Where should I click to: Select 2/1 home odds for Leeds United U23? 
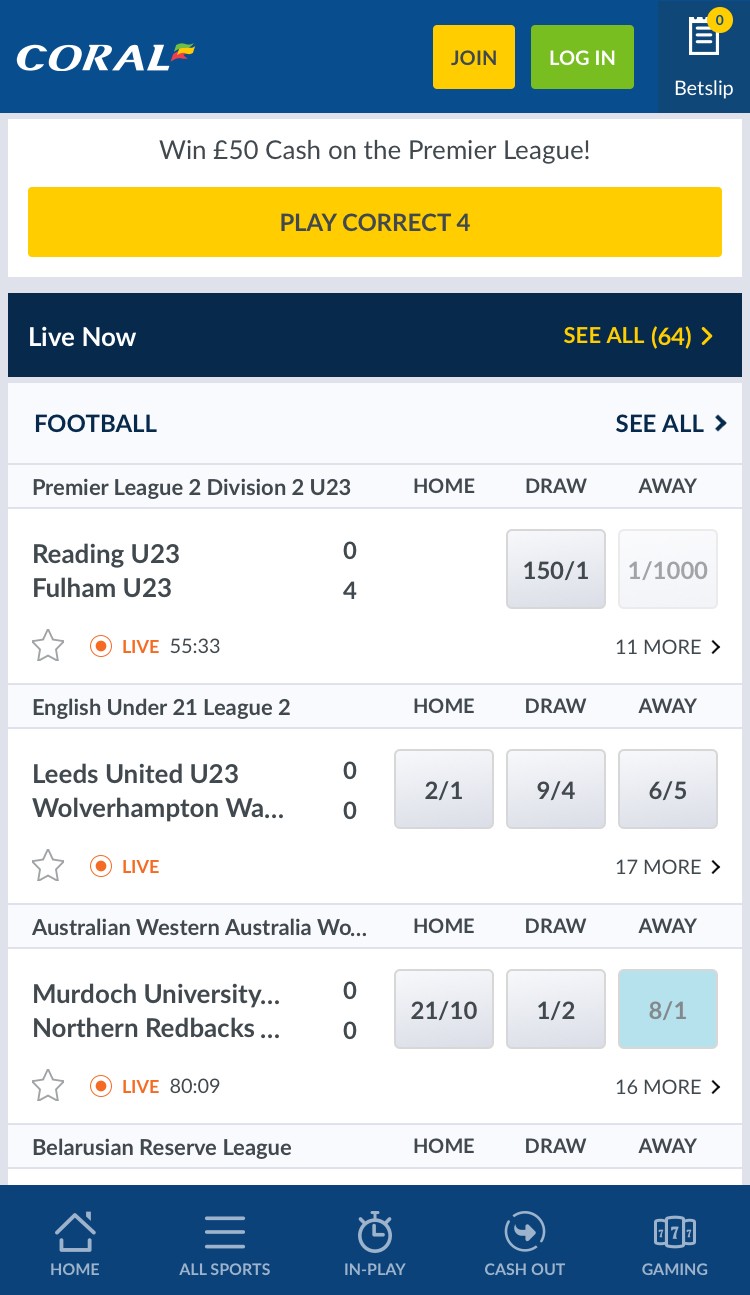(x=444, y=790)
